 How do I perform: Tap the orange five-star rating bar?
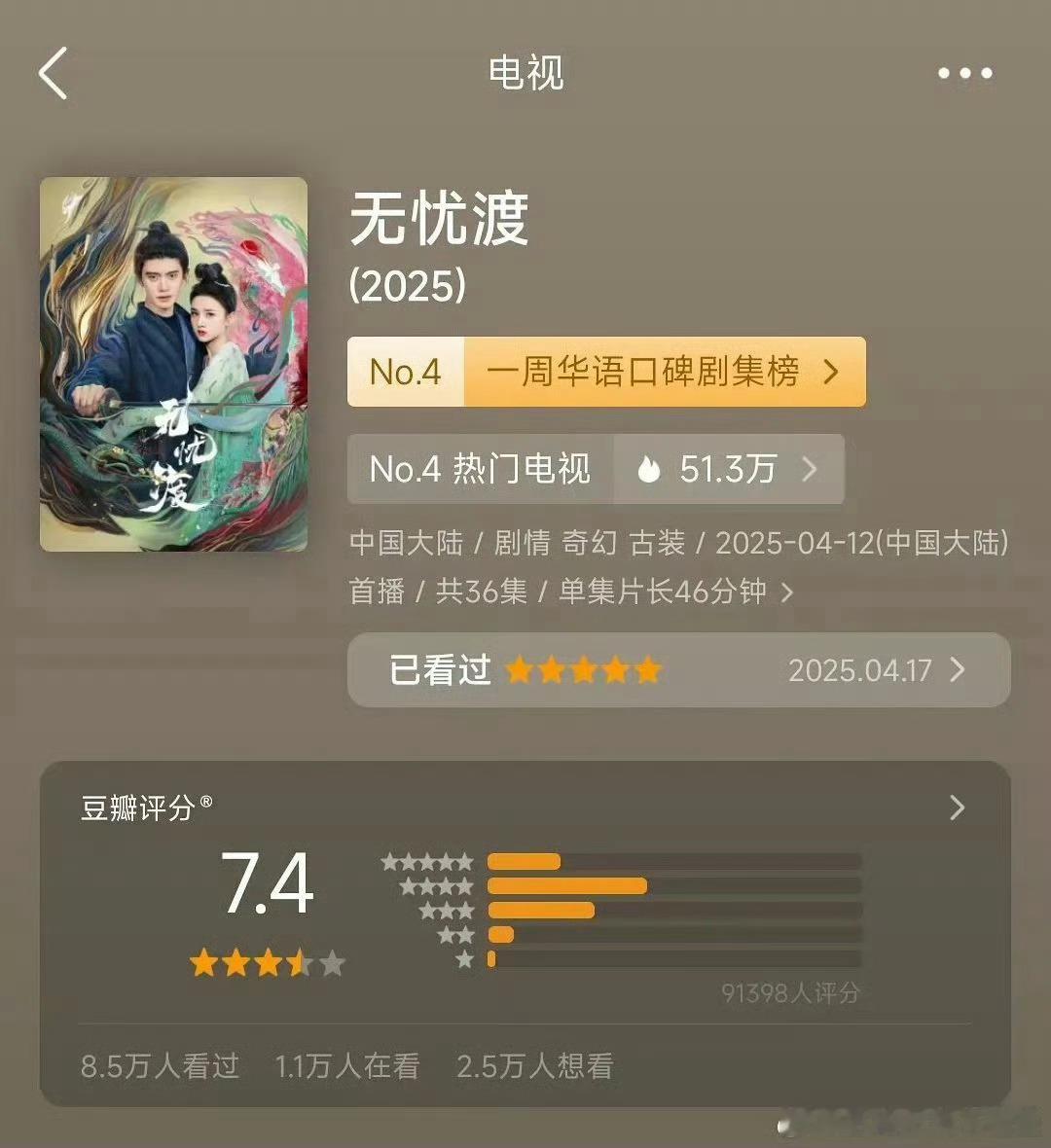[x=525, y=861]
